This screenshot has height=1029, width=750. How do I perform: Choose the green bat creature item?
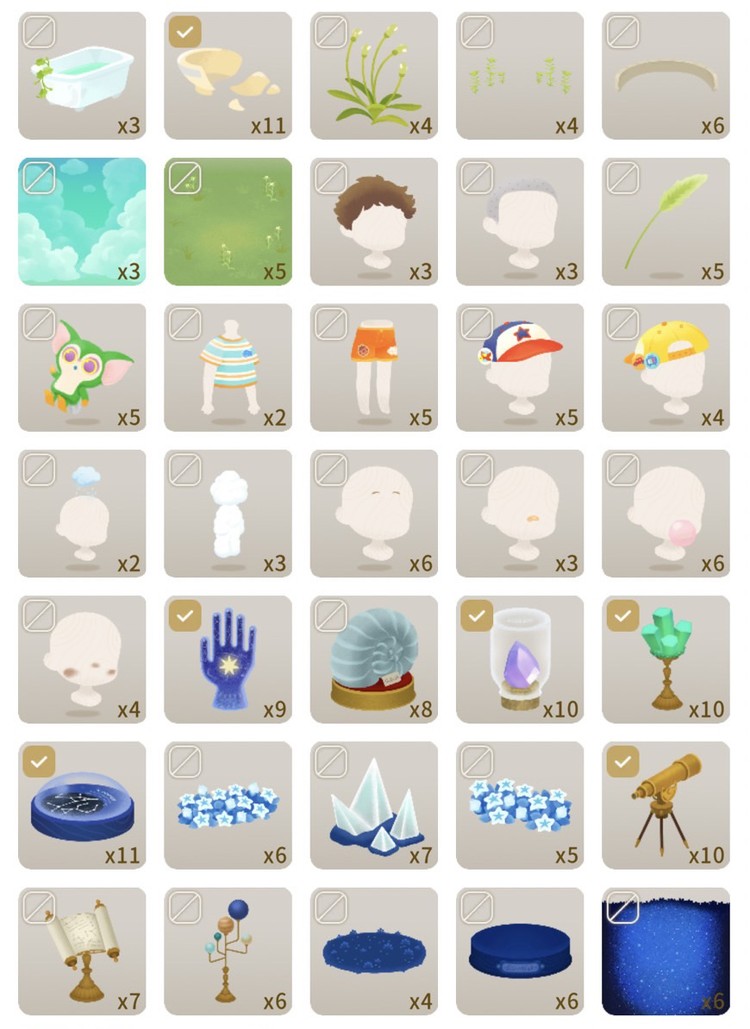click(82, 367)
